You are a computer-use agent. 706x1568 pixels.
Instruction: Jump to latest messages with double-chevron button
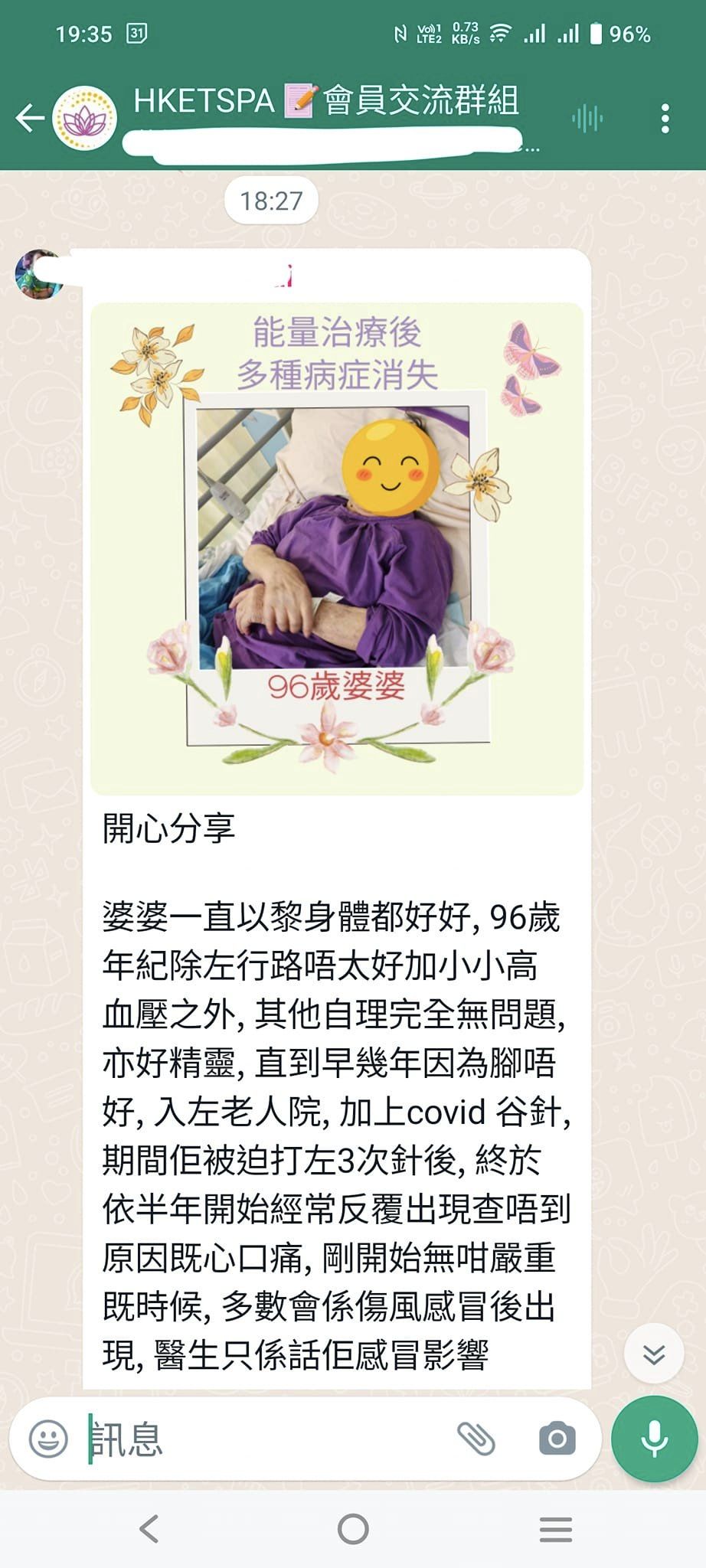point(653,1354)
